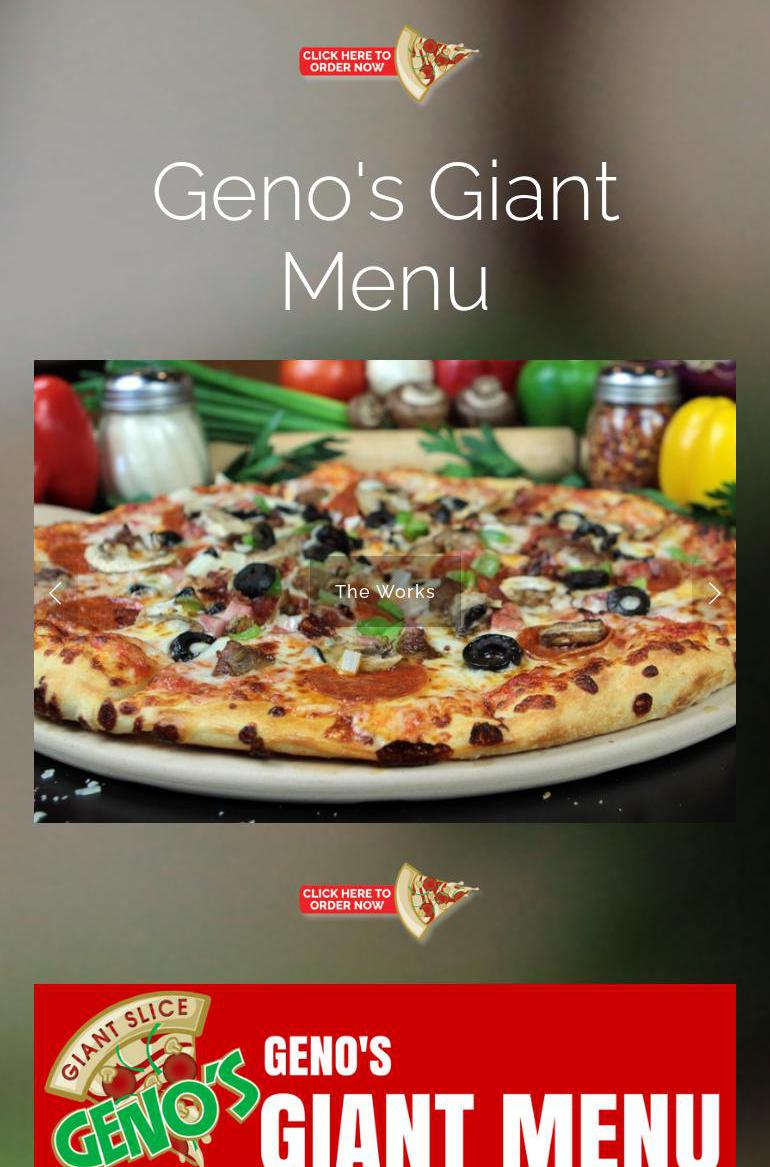The height and width of the screenshot is (1167, 770).
Task: Open The Works pizza slide
Action: coord(385,592)
